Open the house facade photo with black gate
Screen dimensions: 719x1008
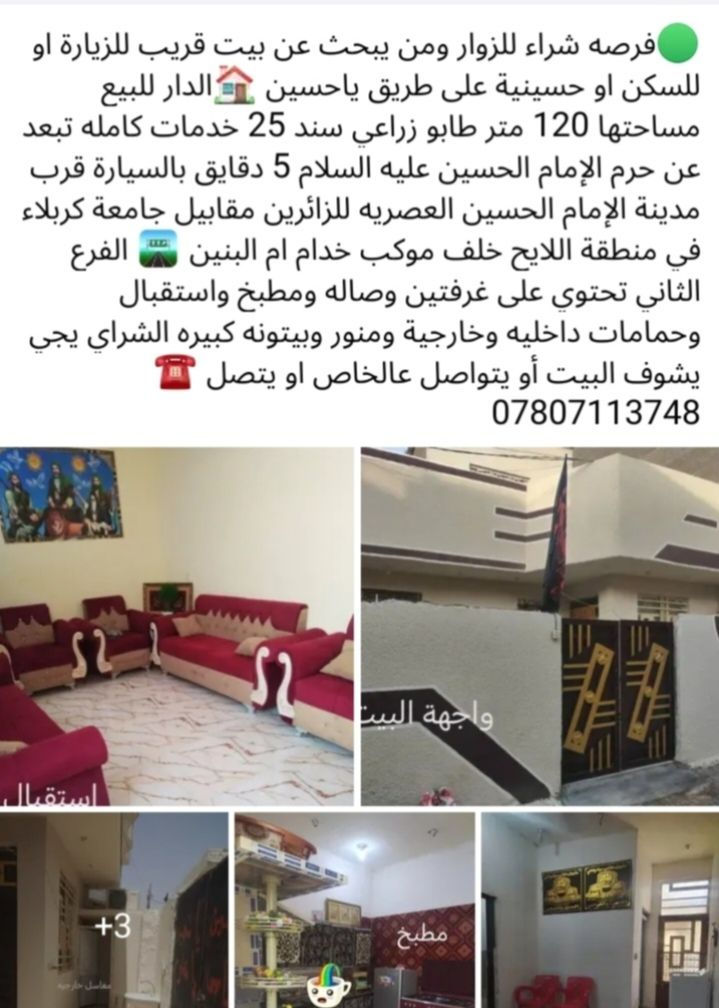click(x=540, y=625)
